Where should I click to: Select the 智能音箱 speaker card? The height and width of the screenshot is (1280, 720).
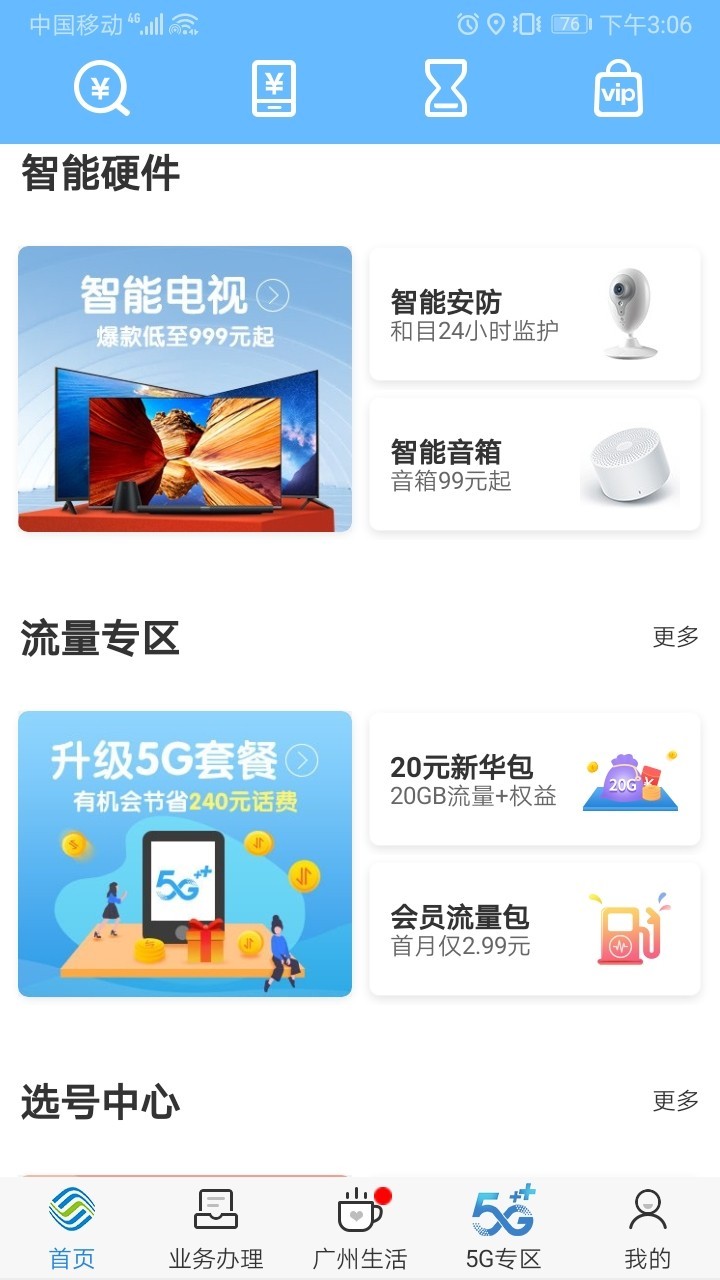click(535, 464)
